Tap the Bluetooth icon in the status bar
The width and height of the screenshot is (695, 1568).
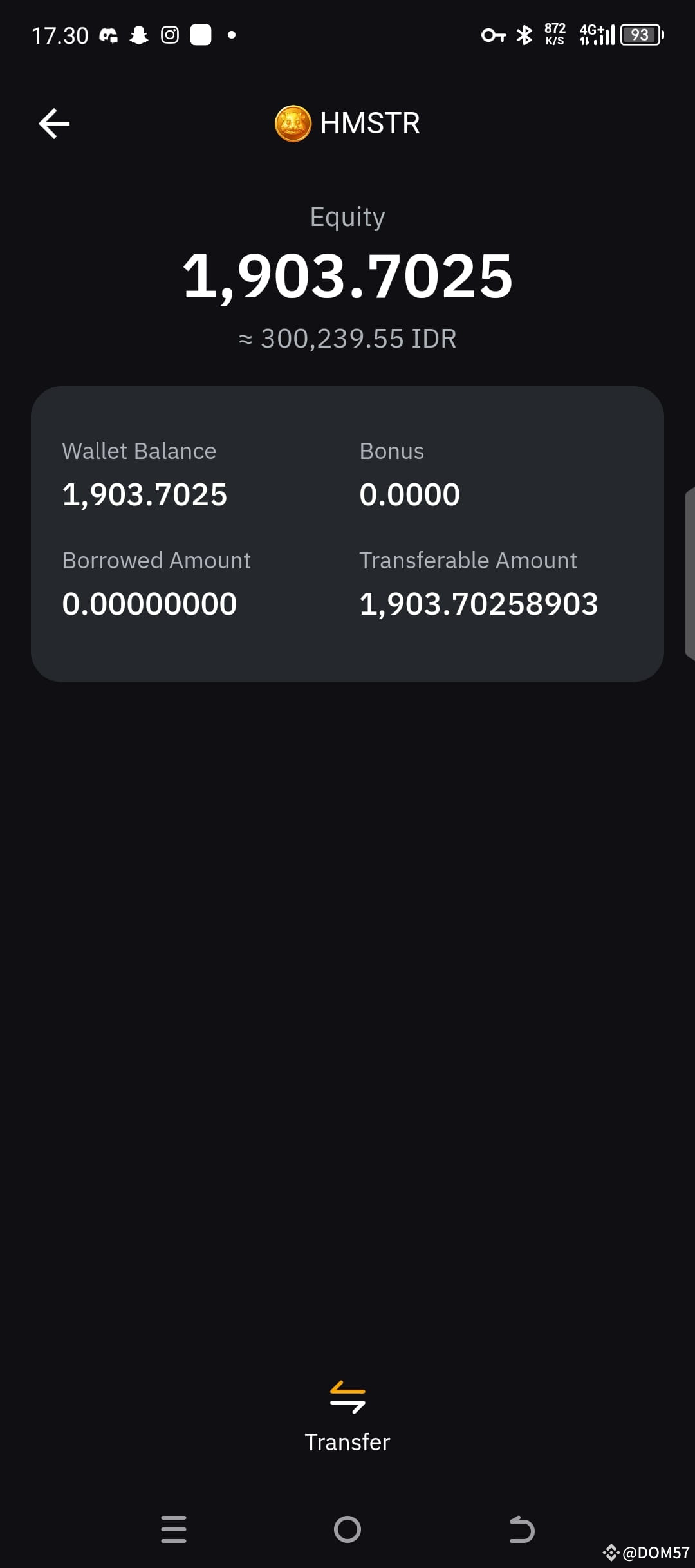[523, 35]
